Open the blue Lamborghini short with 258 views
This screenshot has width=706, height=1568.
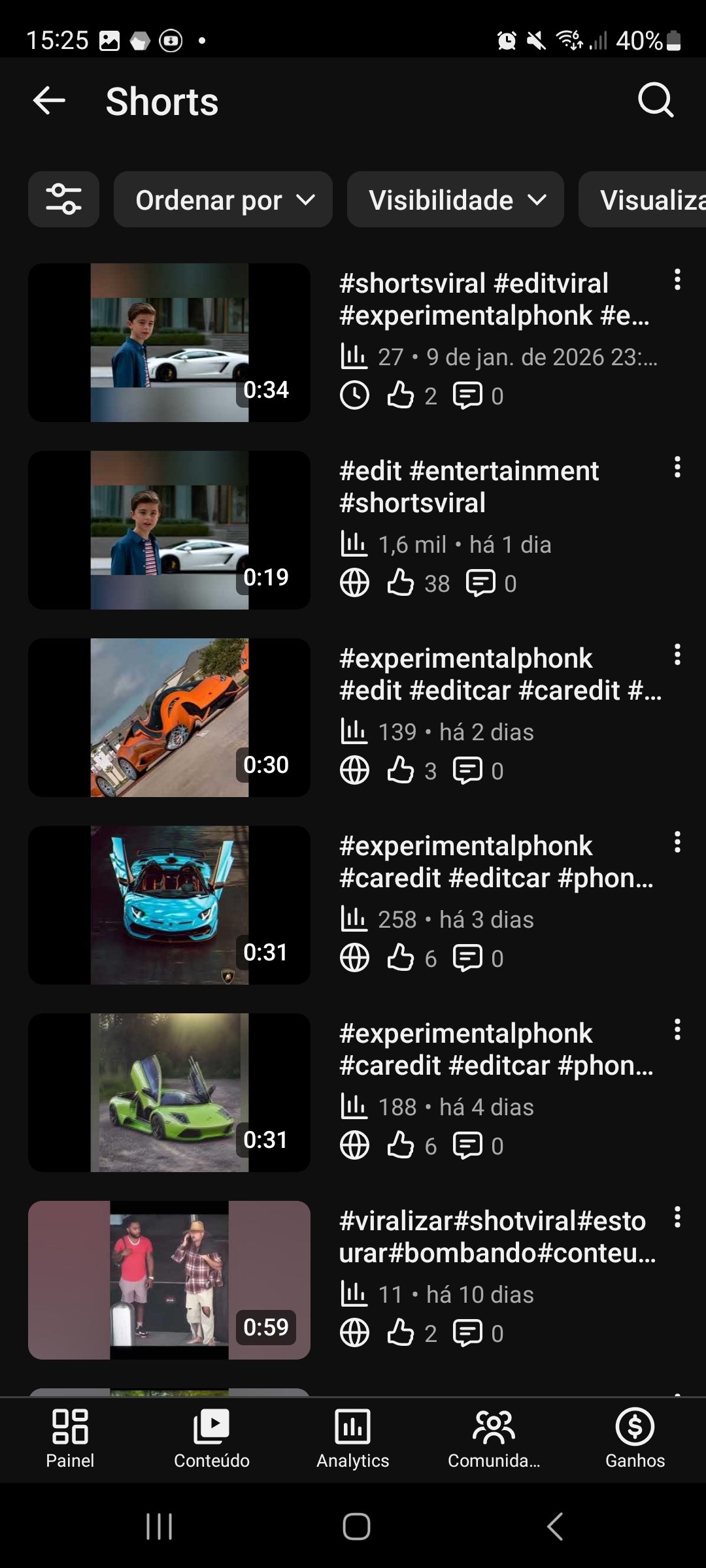169,905
